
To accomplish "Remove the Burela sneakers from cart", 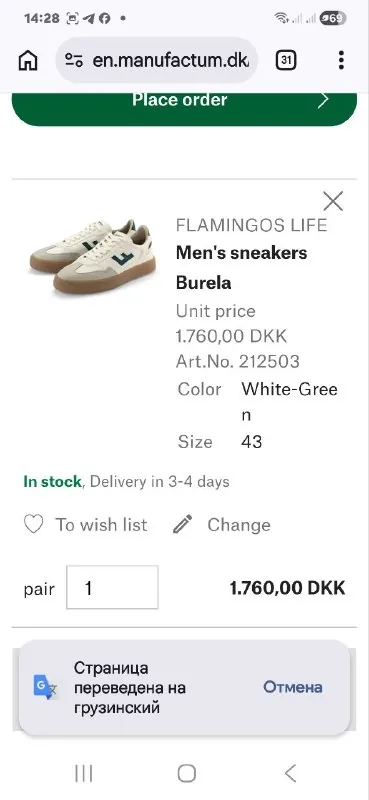I will [333, 201].
